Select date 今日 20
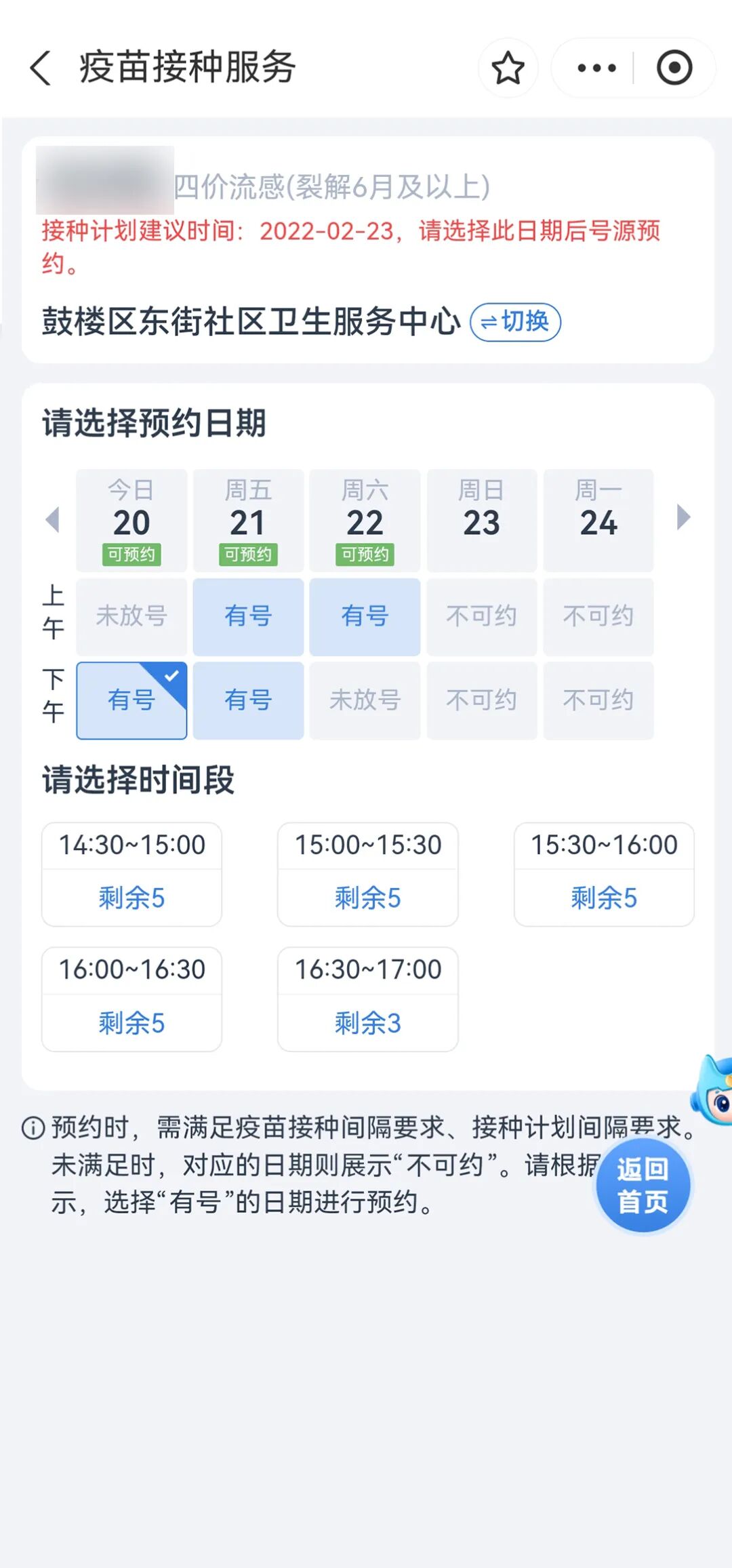 click(x=131, y=521)
